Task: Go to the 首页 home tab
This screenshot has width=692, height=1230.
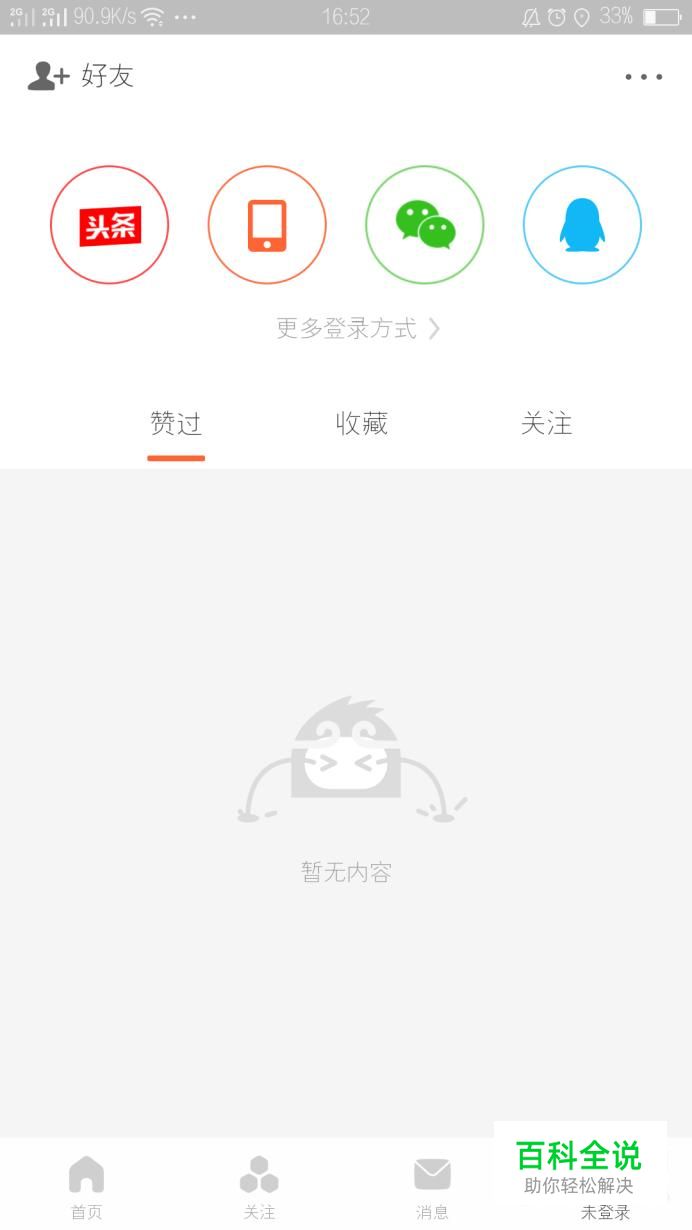Action: coord(86,1186)
